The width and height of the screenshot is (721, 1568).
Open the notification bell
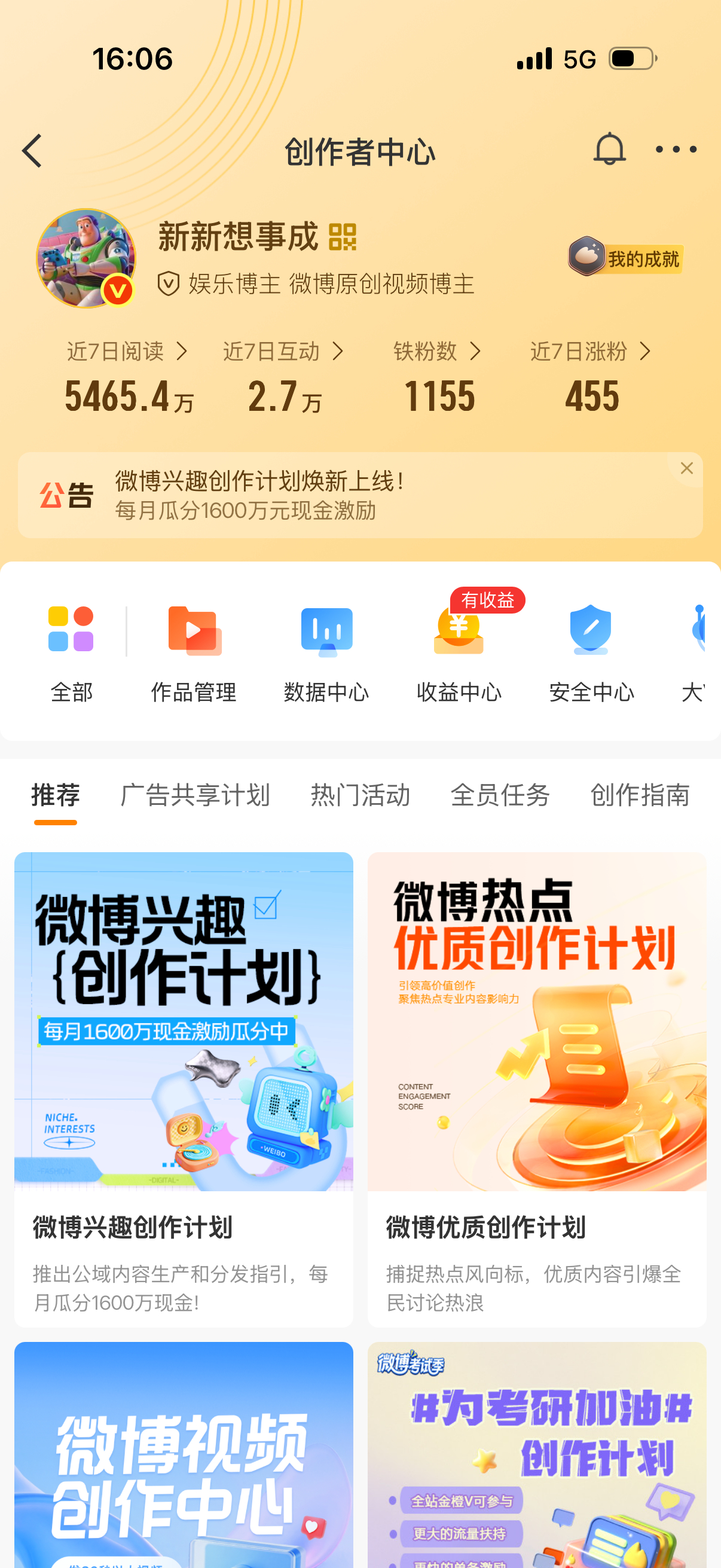coord(610,150)
